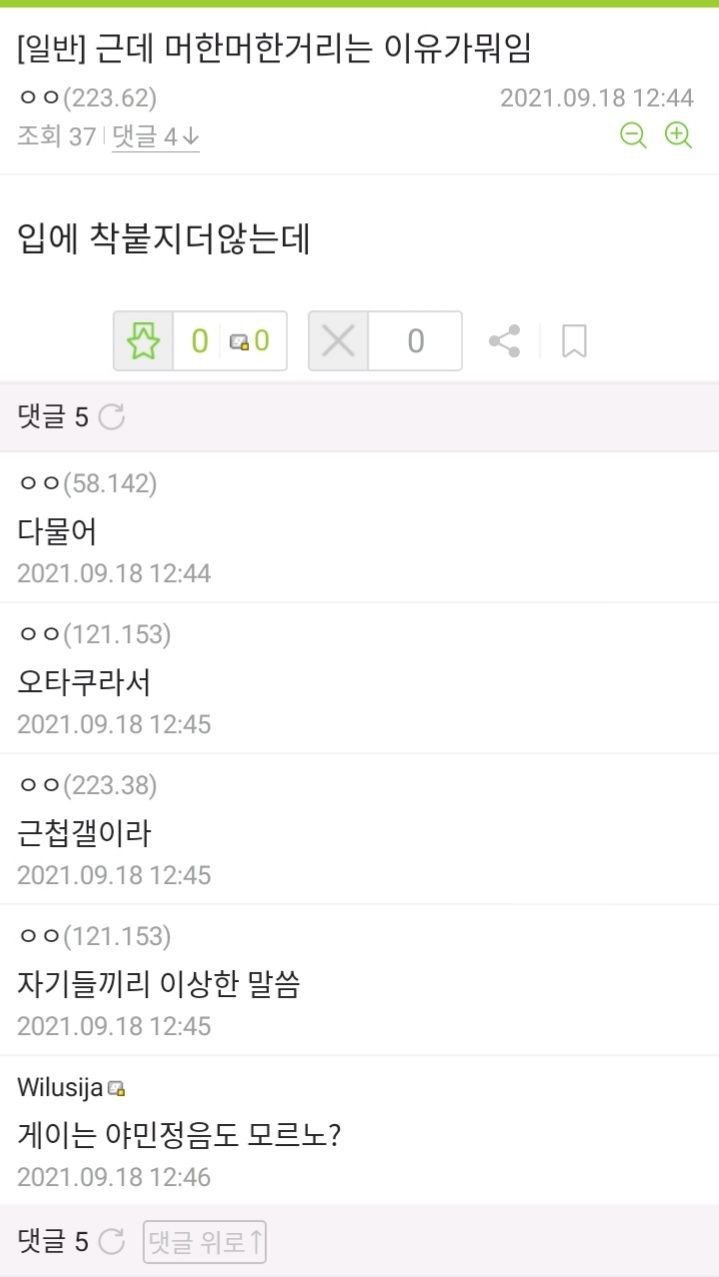Downvote the post with the X button

pos(339,342)
